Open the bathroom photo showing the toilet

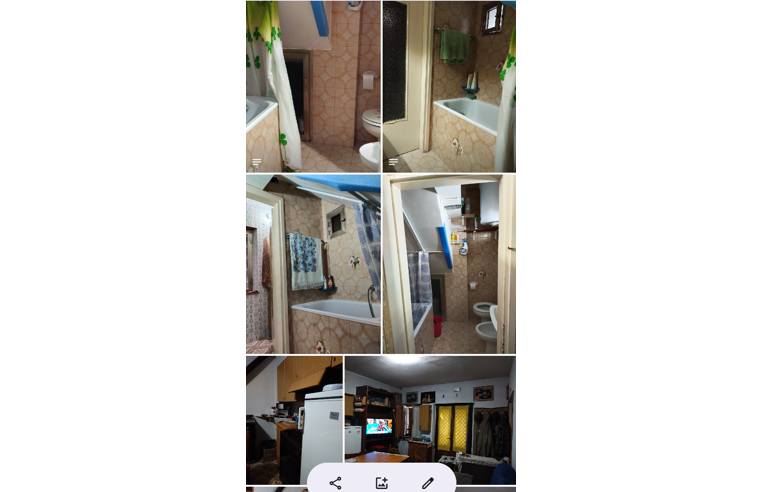click(313, 86)
